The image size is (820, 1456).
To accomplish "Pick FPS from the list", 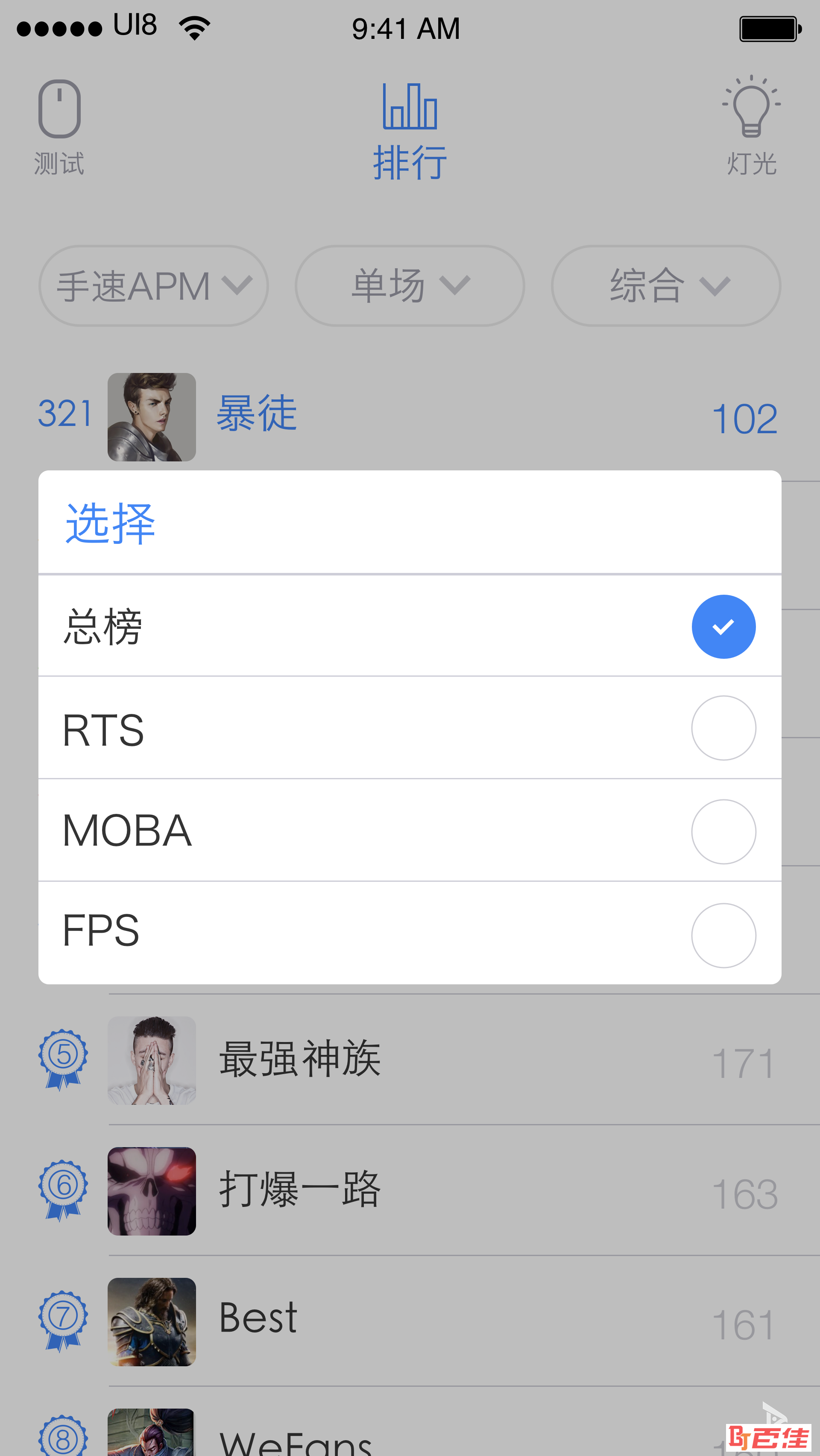I will [410, 933].
